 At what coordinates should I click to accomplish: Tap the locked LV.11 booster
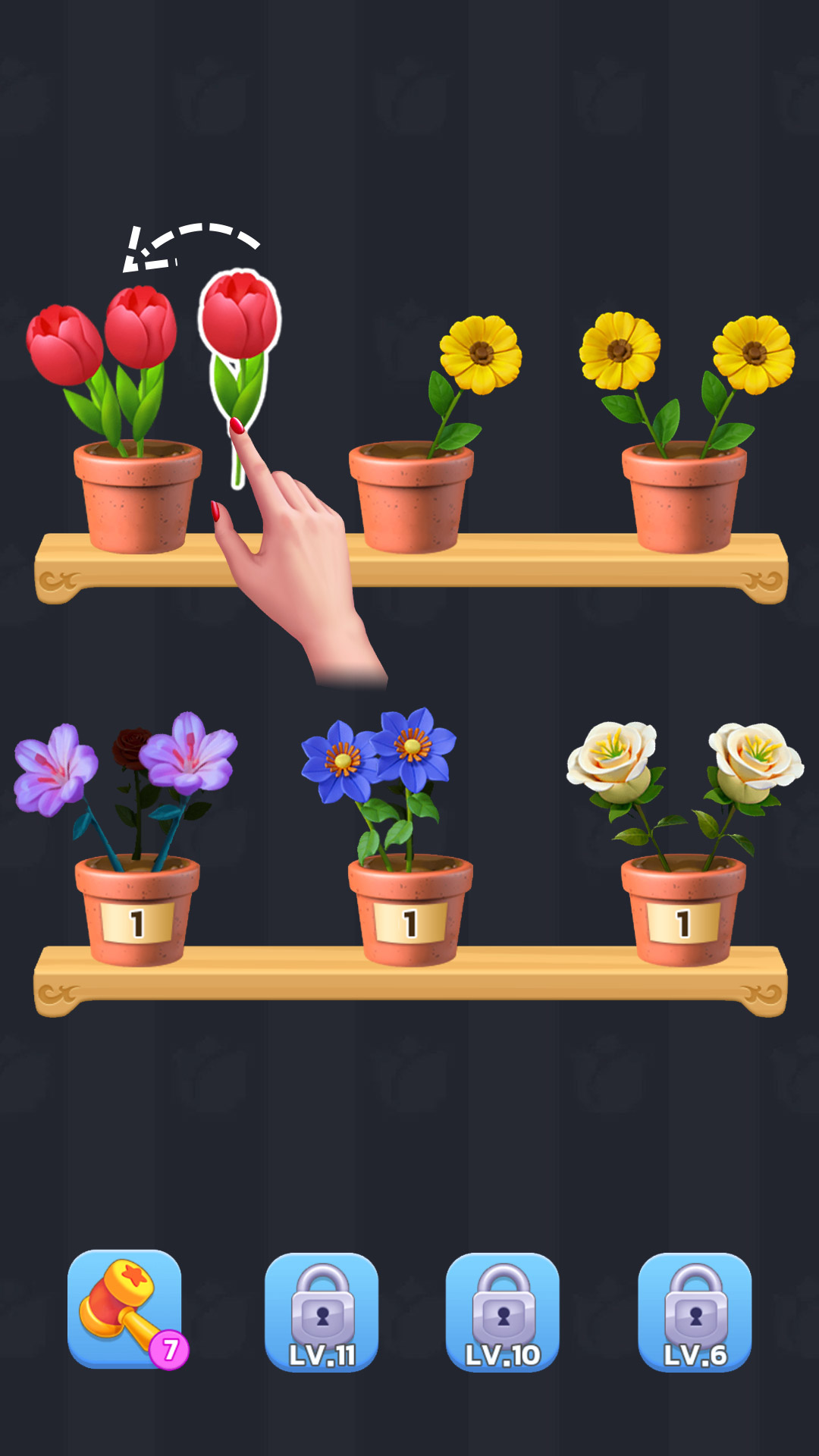tap(322, 1312)
